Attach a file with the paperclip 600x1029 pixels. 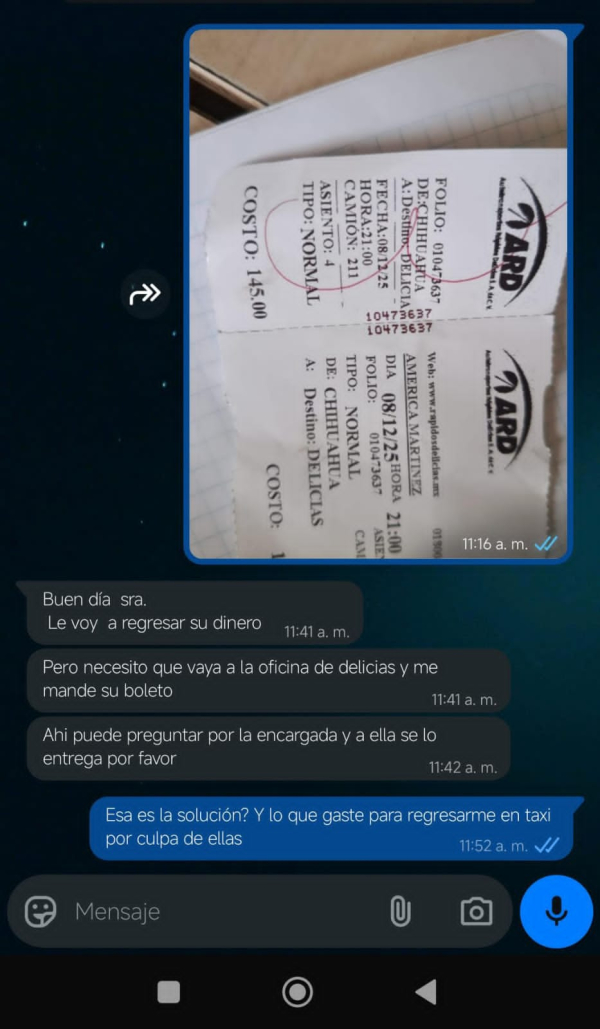400,911
